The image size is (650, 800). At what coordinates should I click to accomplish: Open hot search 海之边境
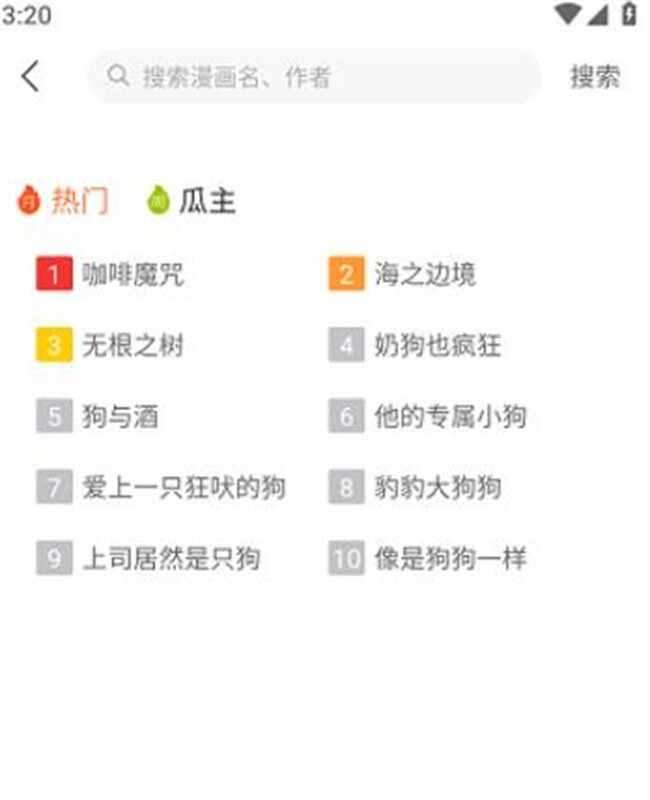pyautogui.click(x=425, y=274)
